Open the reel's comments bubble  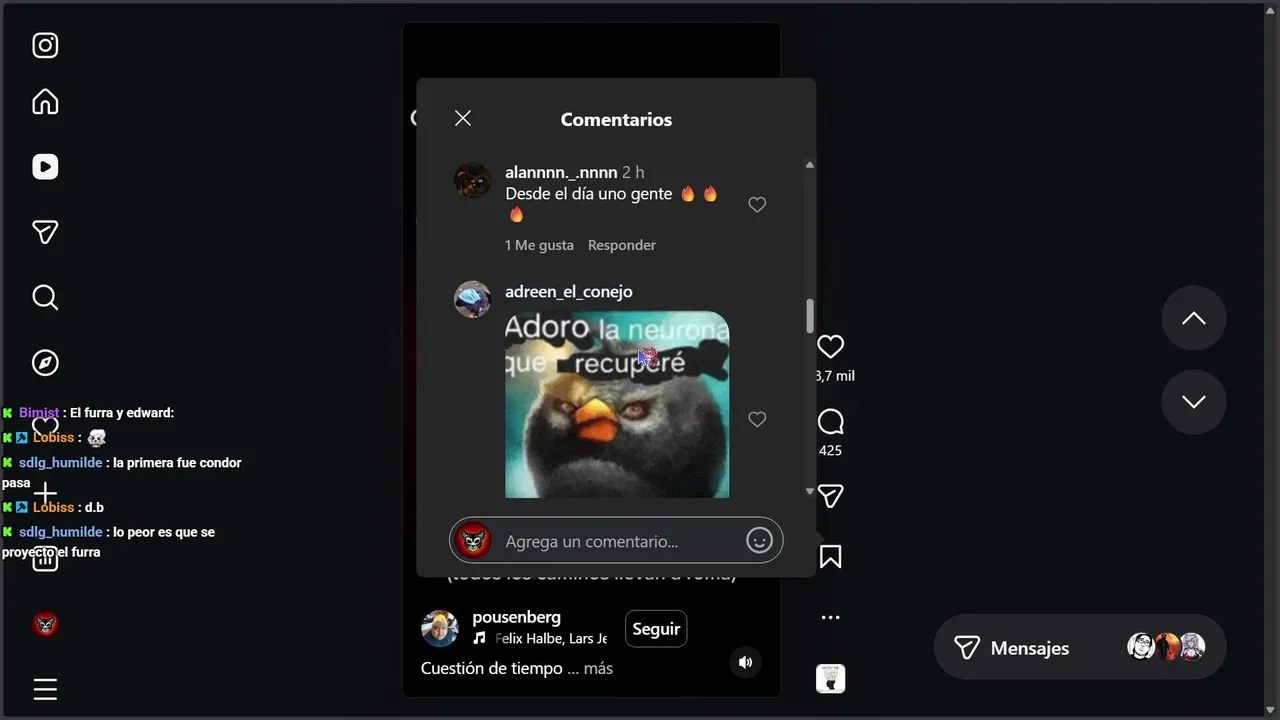[830, 422]
